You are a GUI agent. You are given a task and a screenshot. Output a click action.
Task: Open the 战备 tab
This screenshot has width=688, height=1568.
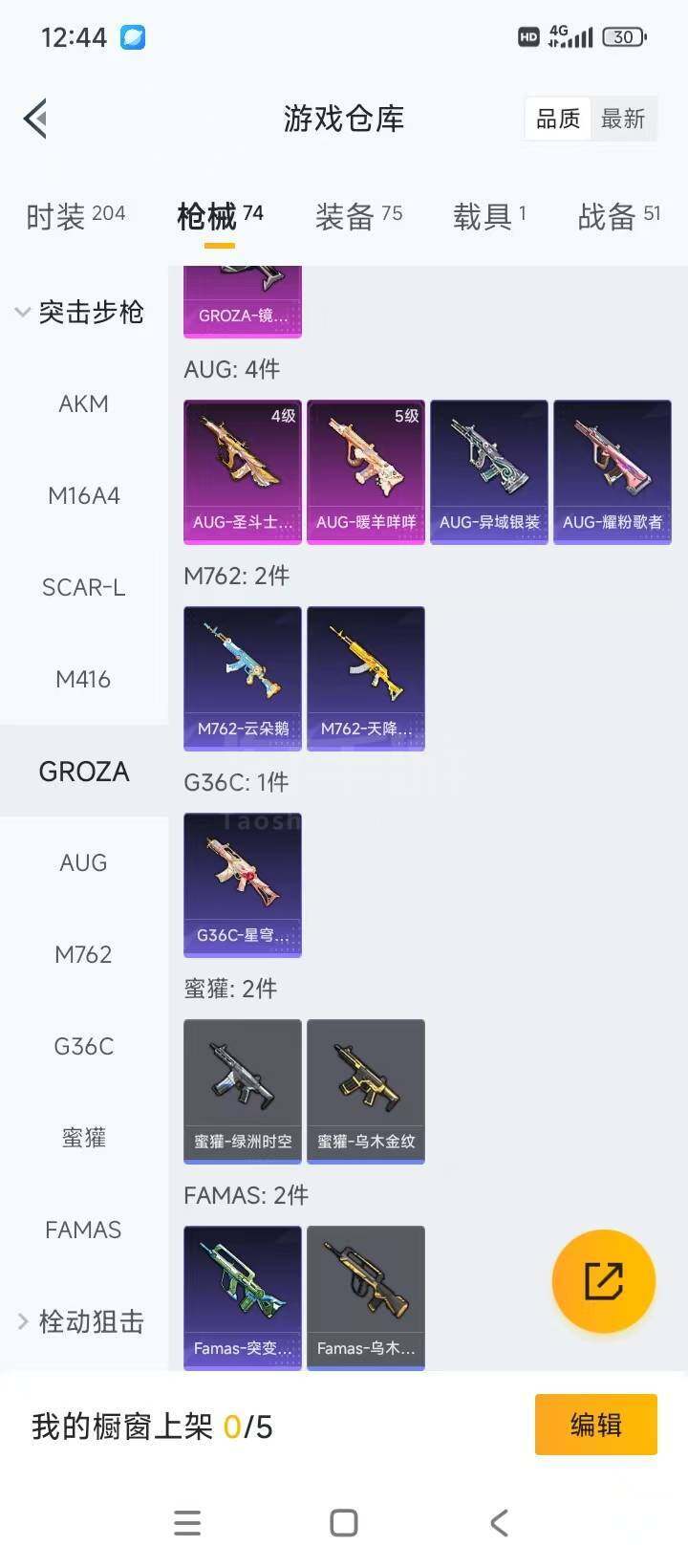coord(618,217)
